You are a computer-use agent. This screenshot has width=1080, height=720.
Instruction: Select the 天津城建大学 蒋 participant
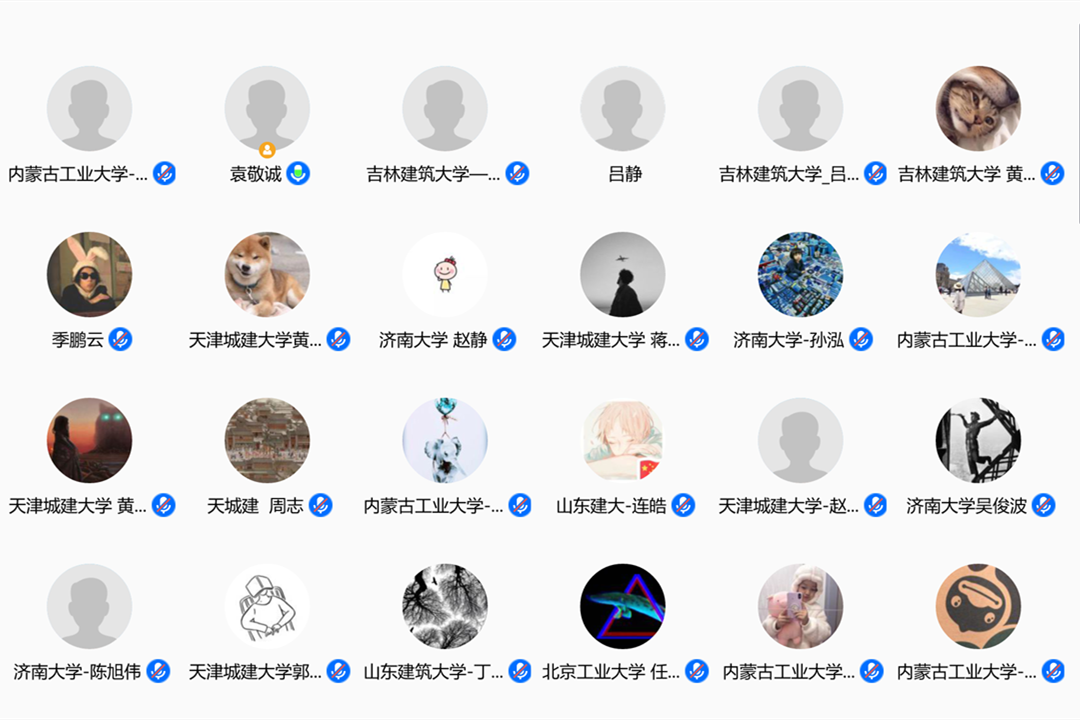click(623, 275)
